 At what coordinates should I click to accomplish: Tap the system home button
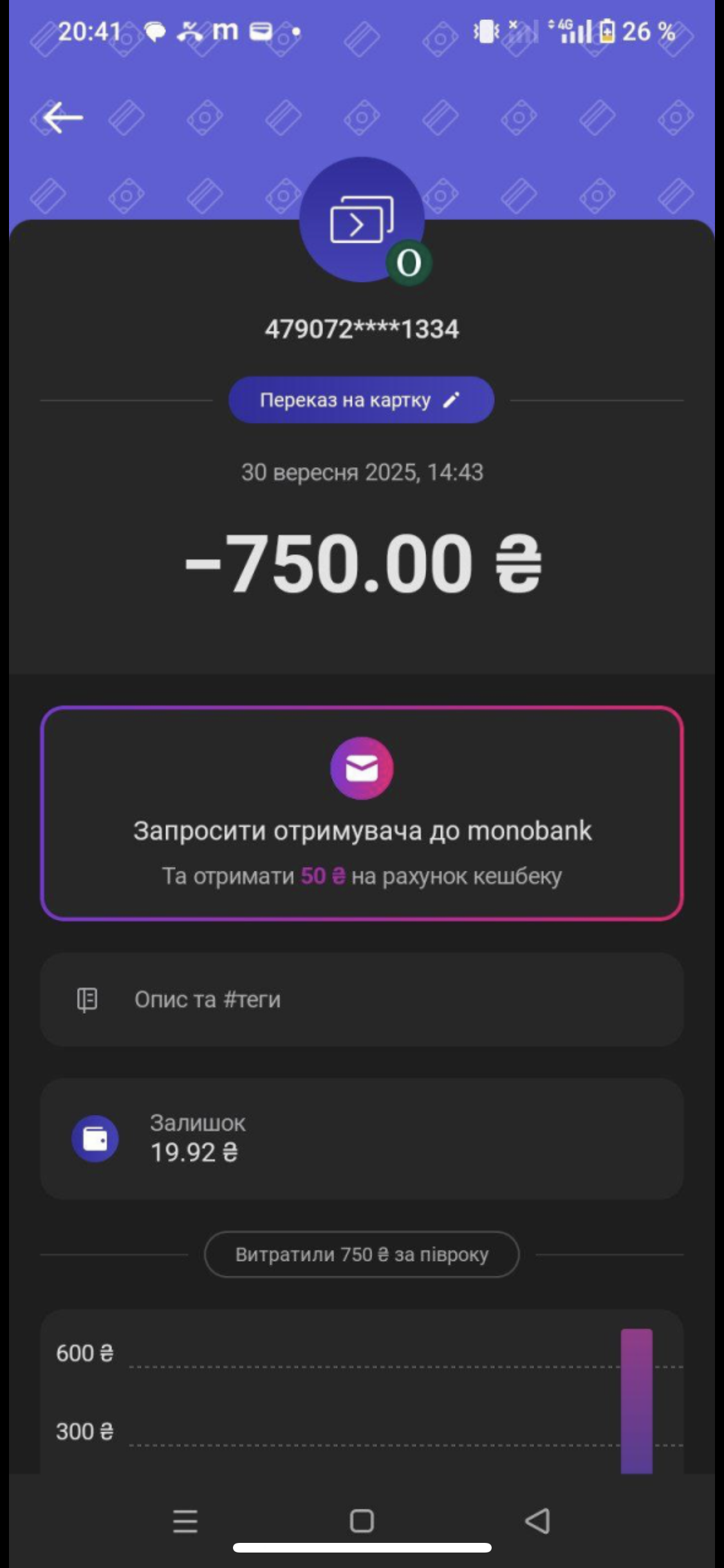pos(361,1521)
